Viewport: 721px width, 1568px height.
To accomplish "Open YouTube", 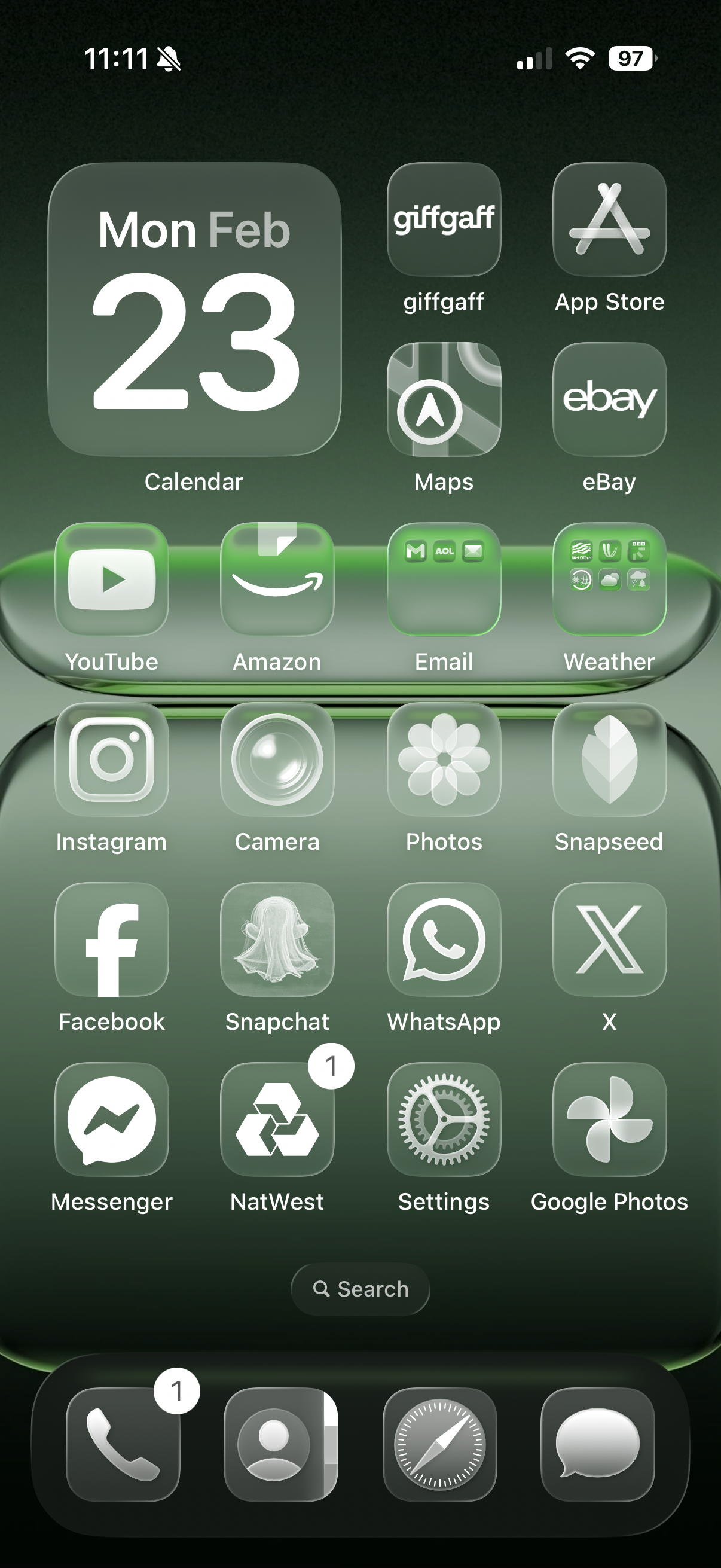I will [111, 579].
